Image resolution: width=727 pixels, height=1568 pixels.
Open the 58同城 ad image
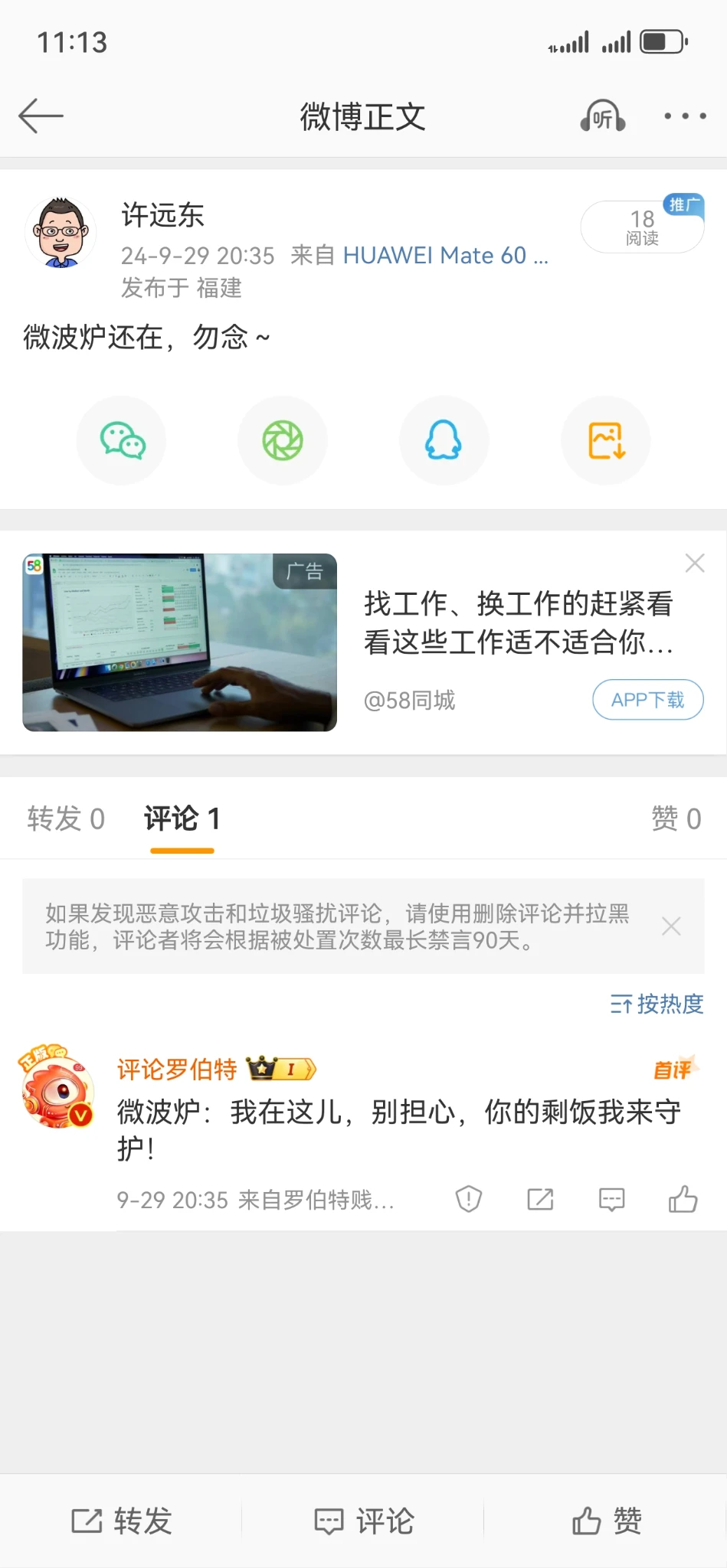click(x=180, y=642)
